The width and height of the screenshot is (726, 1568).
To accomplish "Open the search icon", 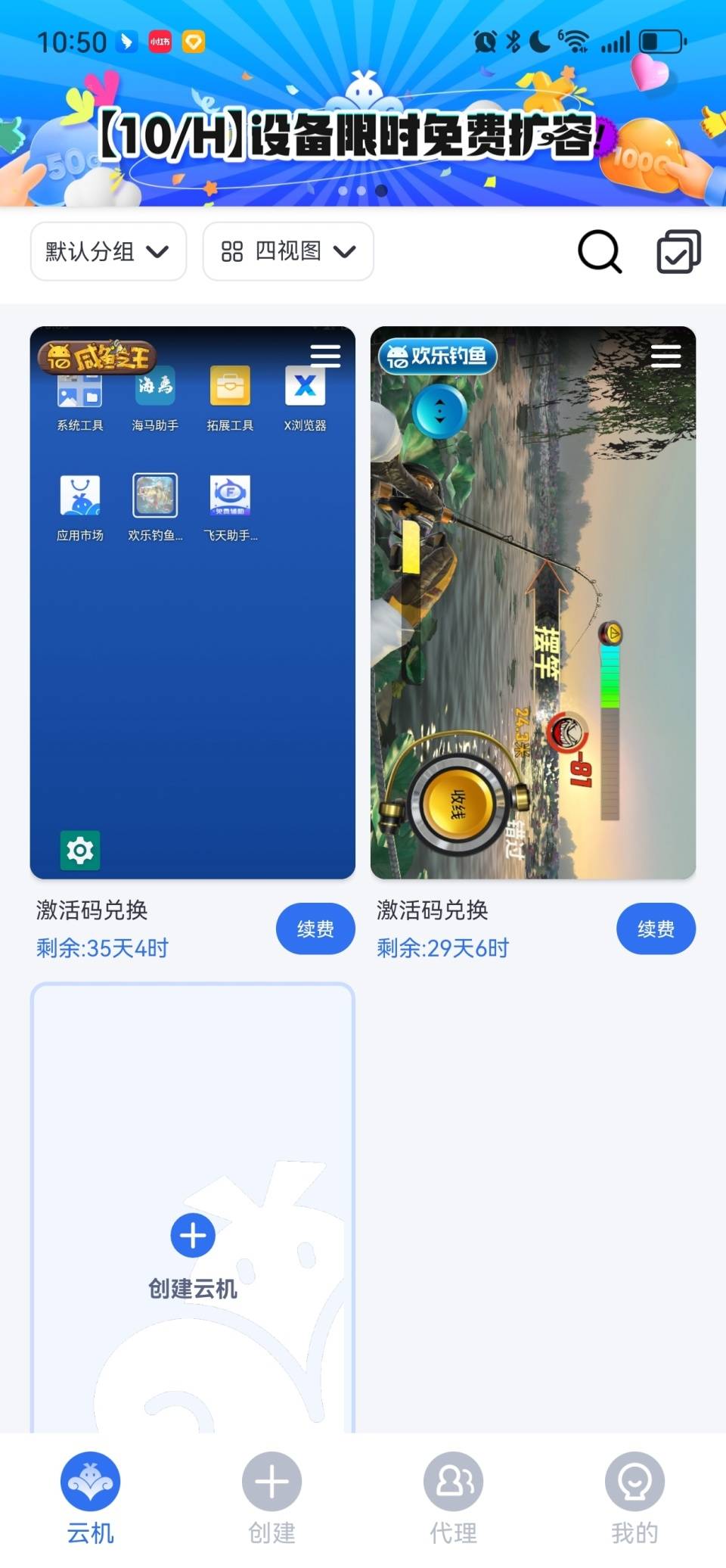I will pos(600,251).
